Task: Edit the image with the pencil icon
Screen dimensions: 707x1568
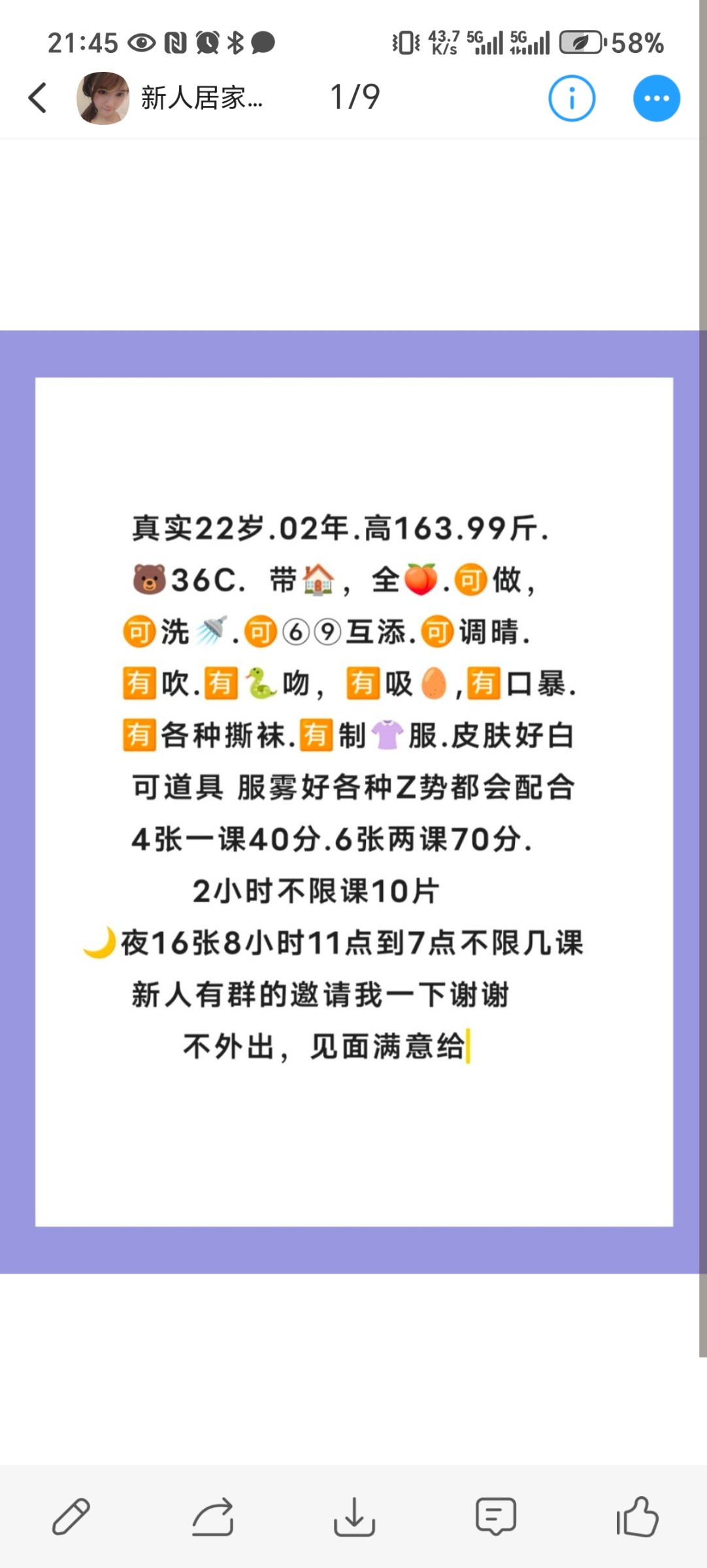Action: coord(71,1516)
